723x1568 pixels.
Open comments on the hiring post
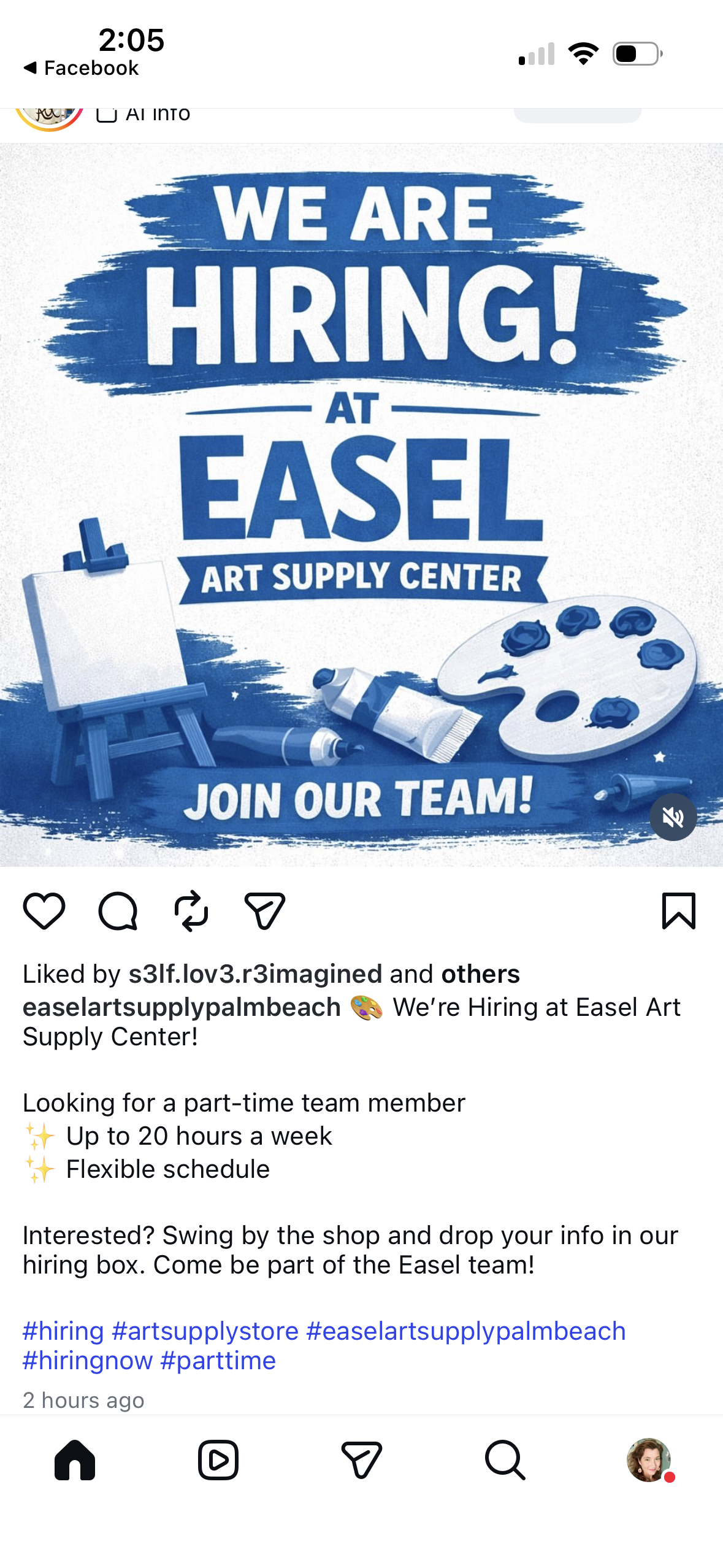point(118,911)
